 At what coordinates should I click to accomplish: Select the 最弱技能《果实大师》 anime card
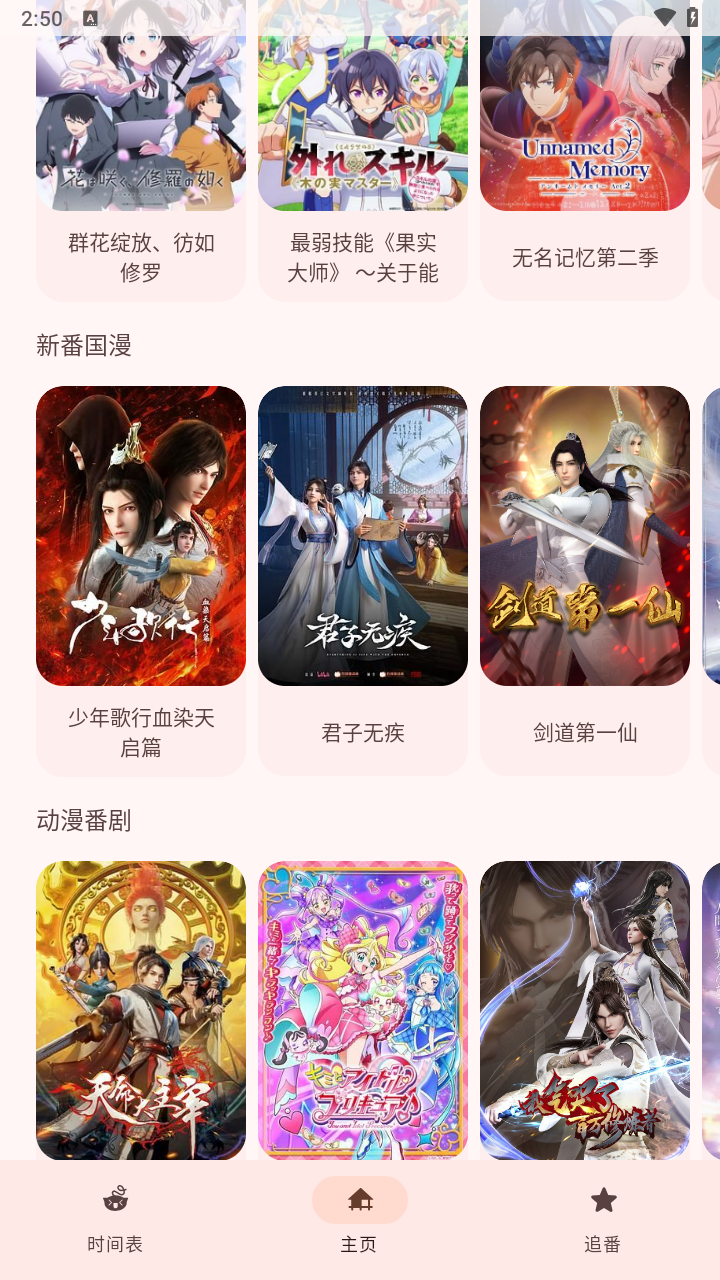(x=363, y=150)
